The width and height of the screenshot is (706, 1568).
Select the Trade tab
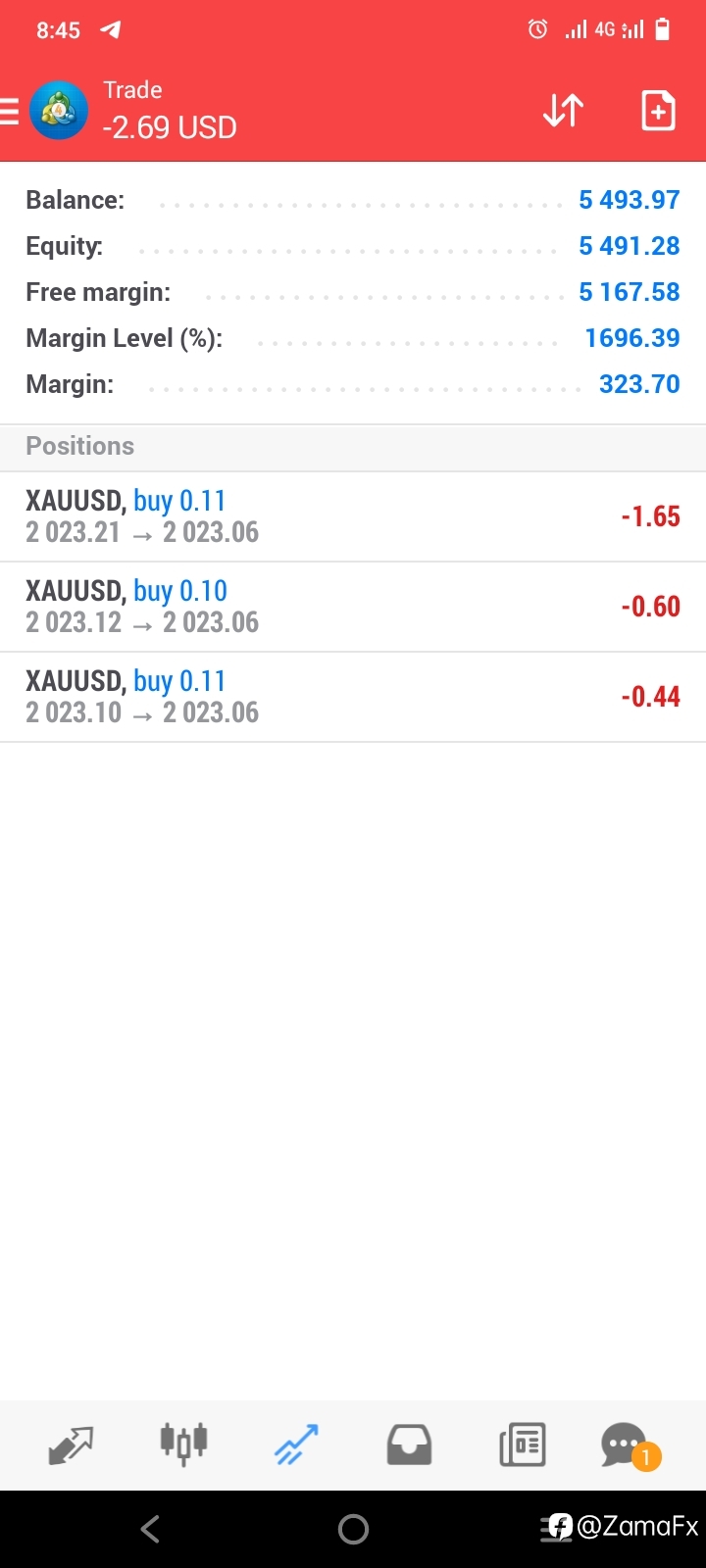pos(296,1445)
